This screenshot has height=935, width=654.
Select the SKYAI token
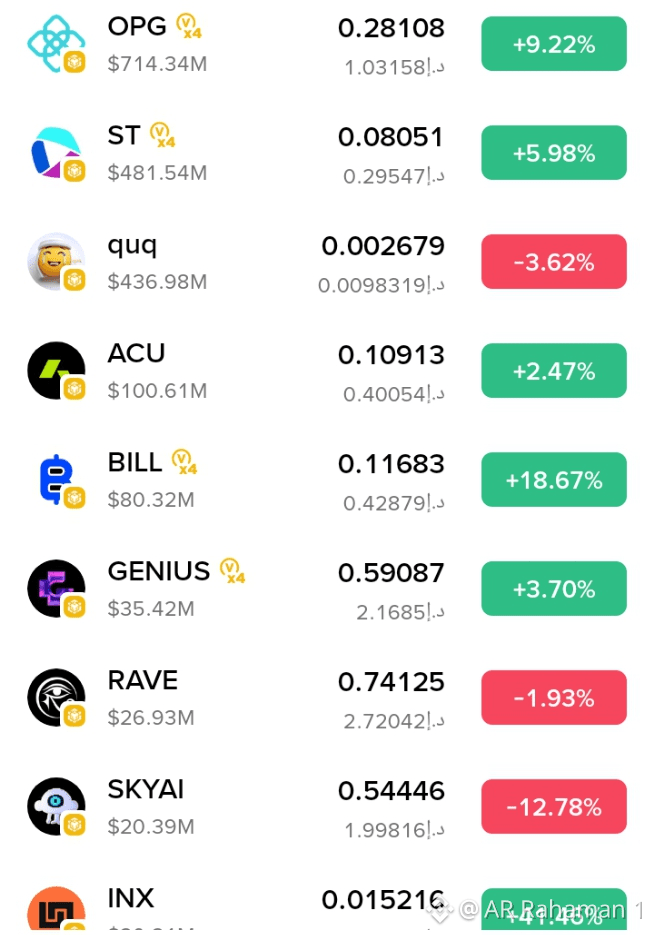coord(327,807)
